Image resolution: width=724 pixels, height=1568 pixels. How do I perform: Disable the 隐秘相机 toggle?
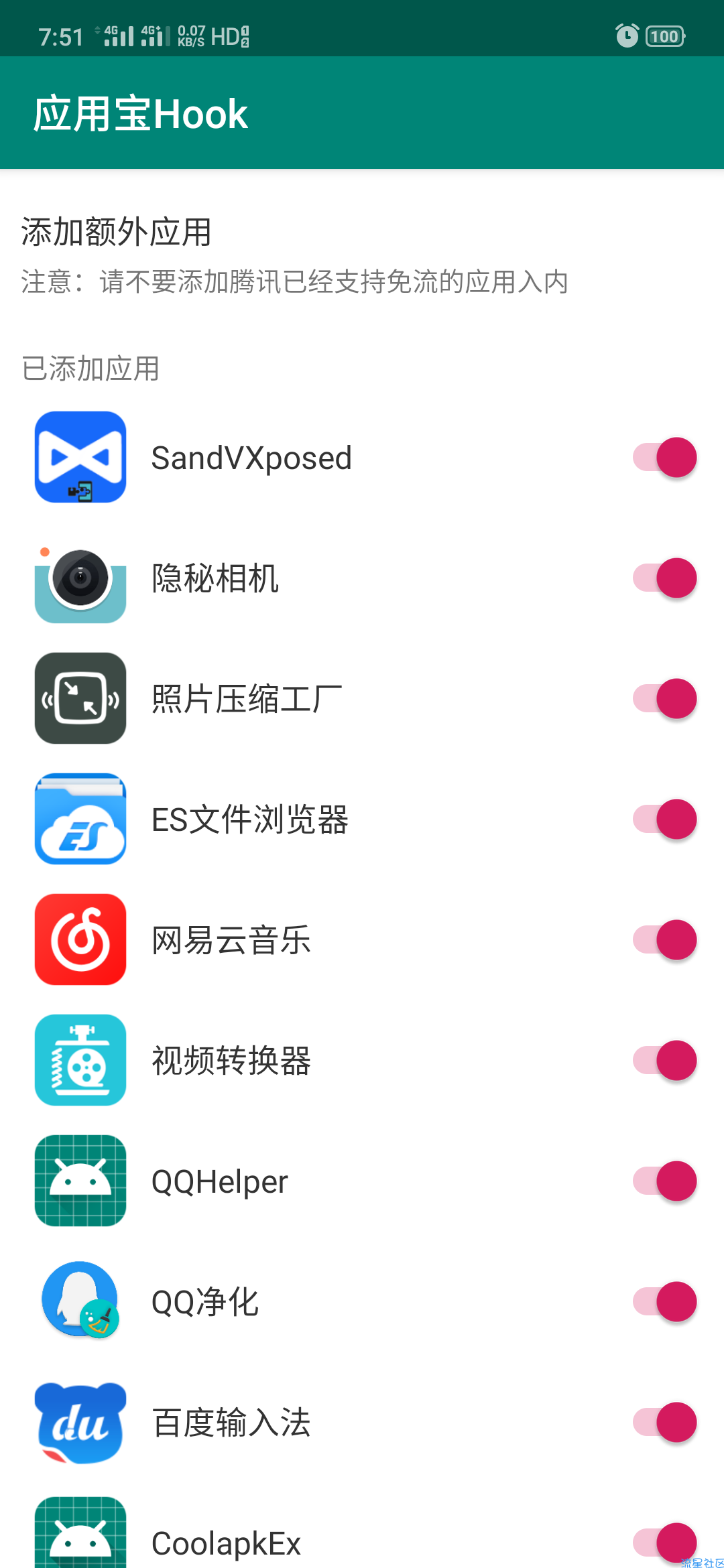point(665,578)
